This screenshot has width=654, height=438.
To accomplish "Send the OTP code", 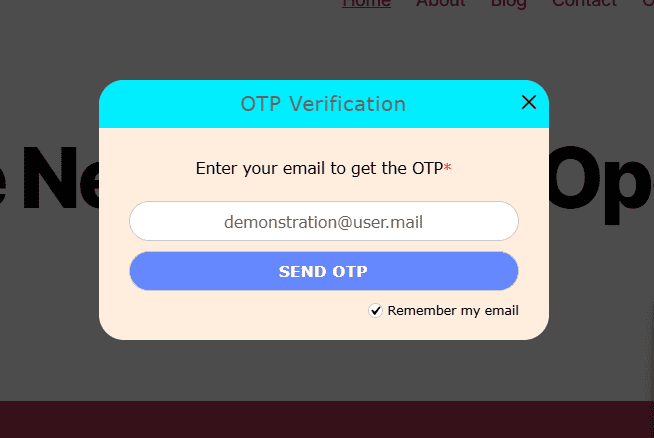I will (x=323, y=271).
